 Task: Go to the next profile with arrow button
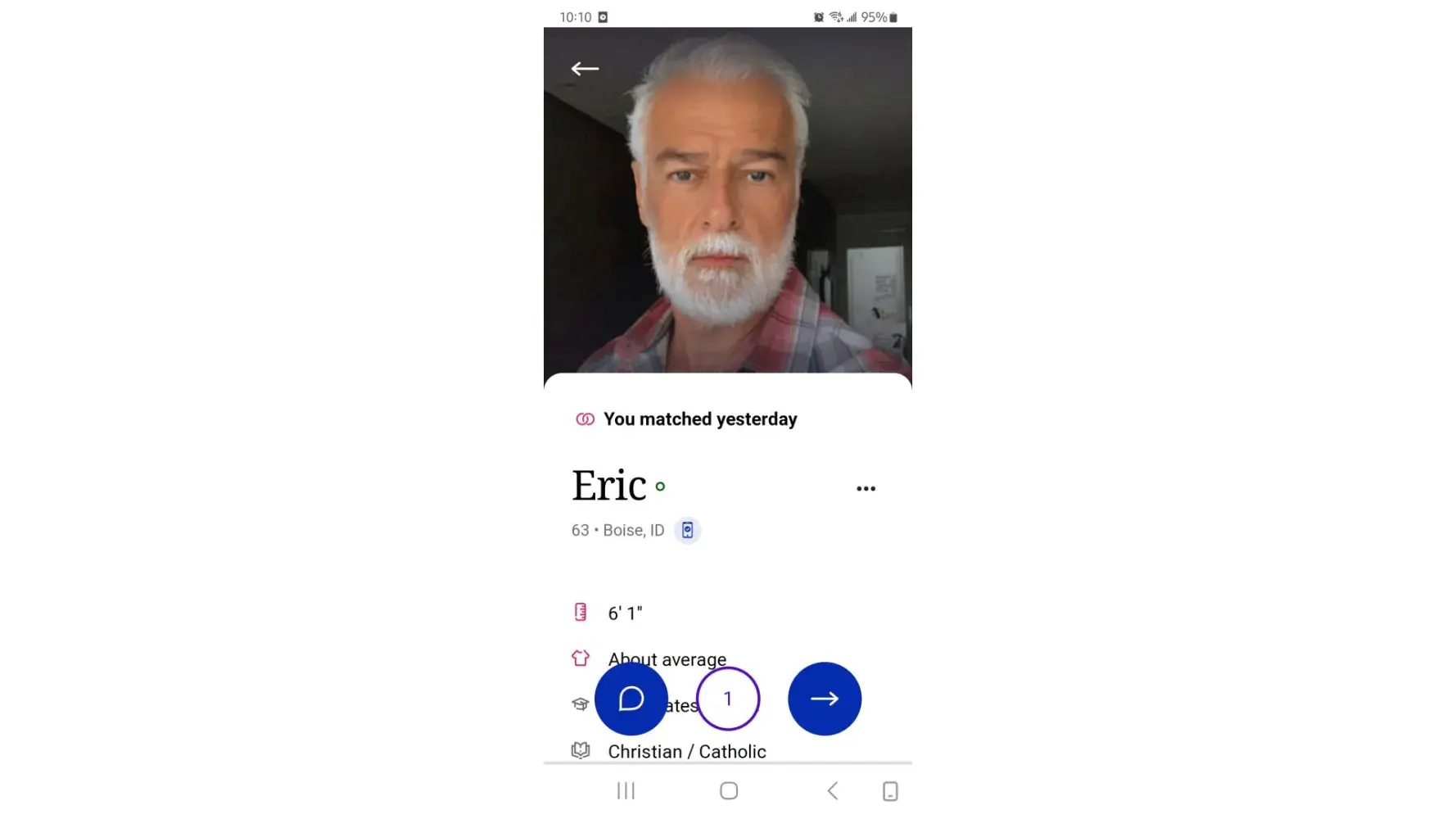(824, 699)
